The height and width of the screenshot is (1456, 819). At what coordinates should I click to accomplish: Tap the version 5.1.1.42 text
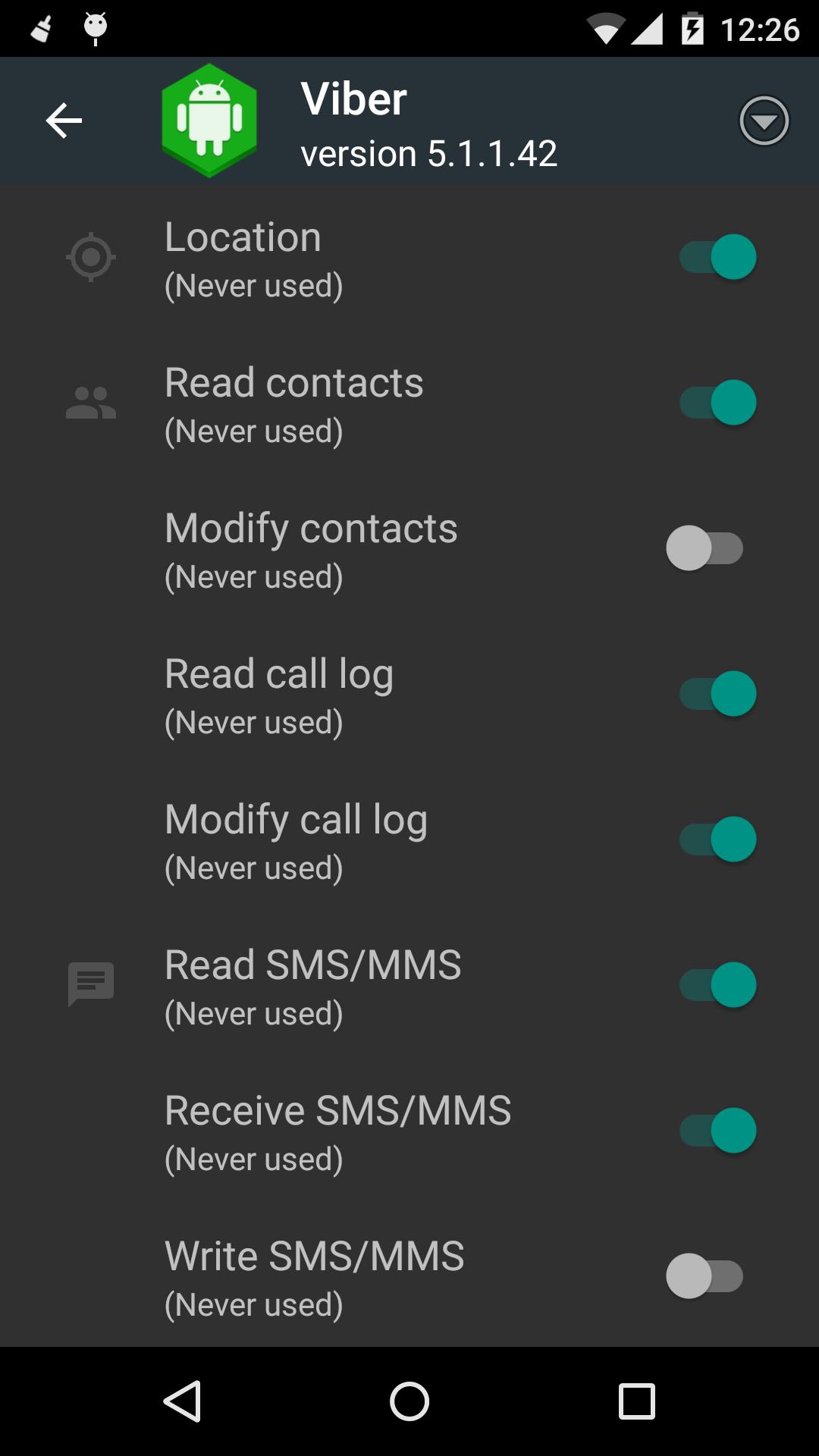tap(429, 153)
